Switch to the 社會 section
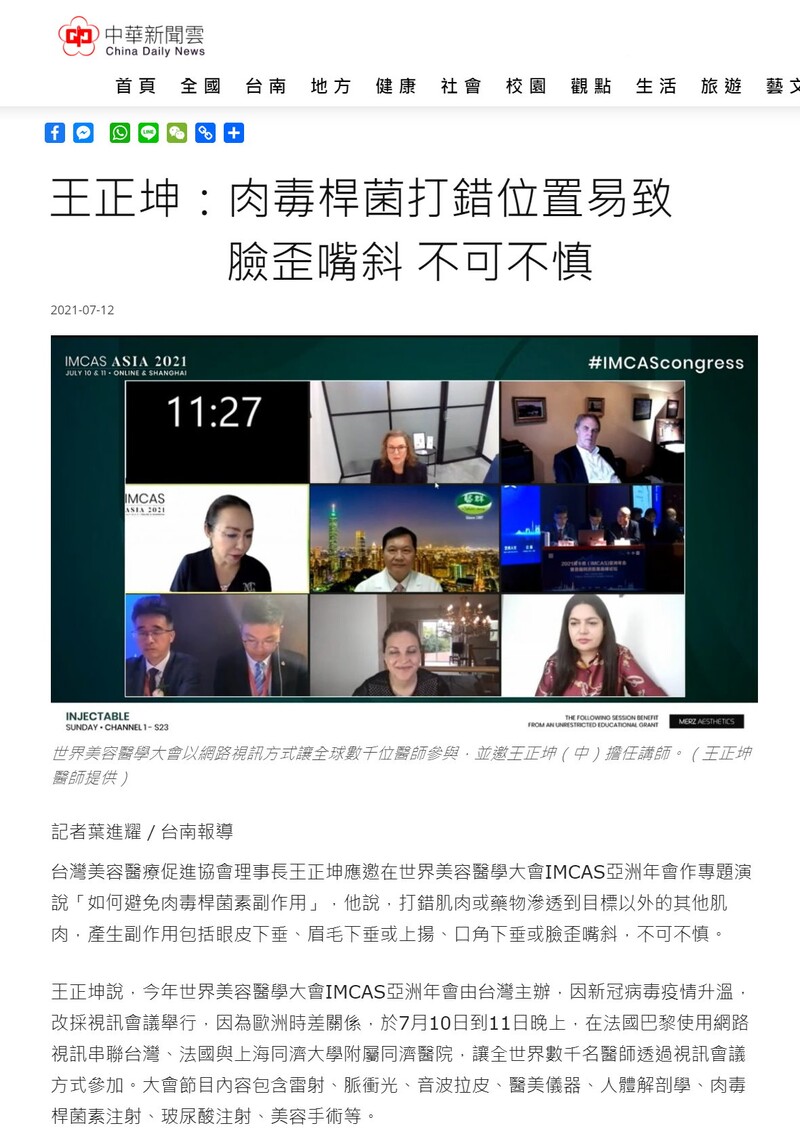The image size is (800, 1130). click(x=461, y=86)
